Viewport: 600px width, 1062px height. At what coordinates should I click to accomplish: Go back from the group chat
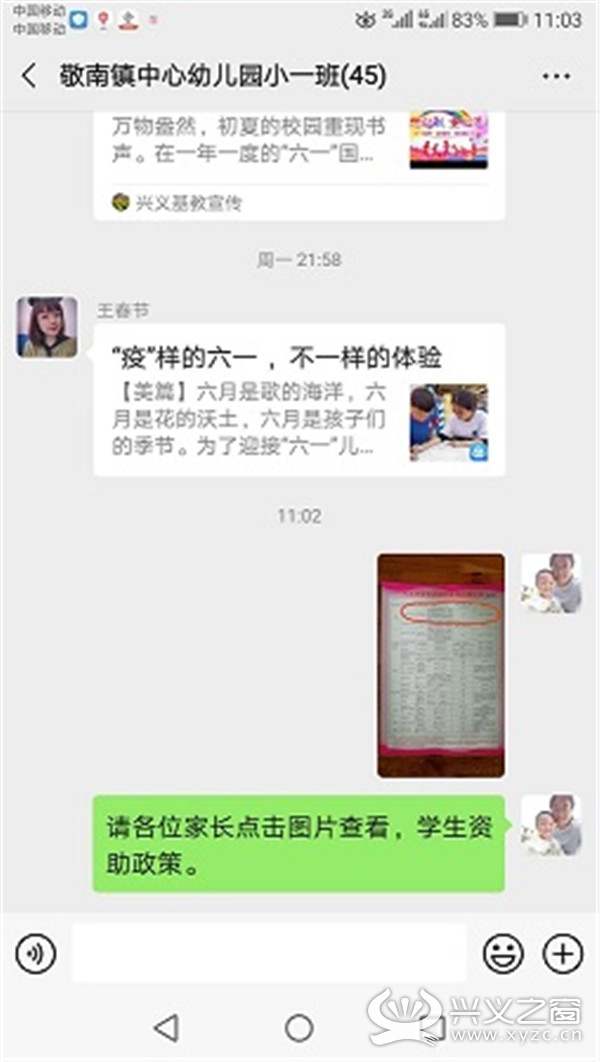pos(29,76)
